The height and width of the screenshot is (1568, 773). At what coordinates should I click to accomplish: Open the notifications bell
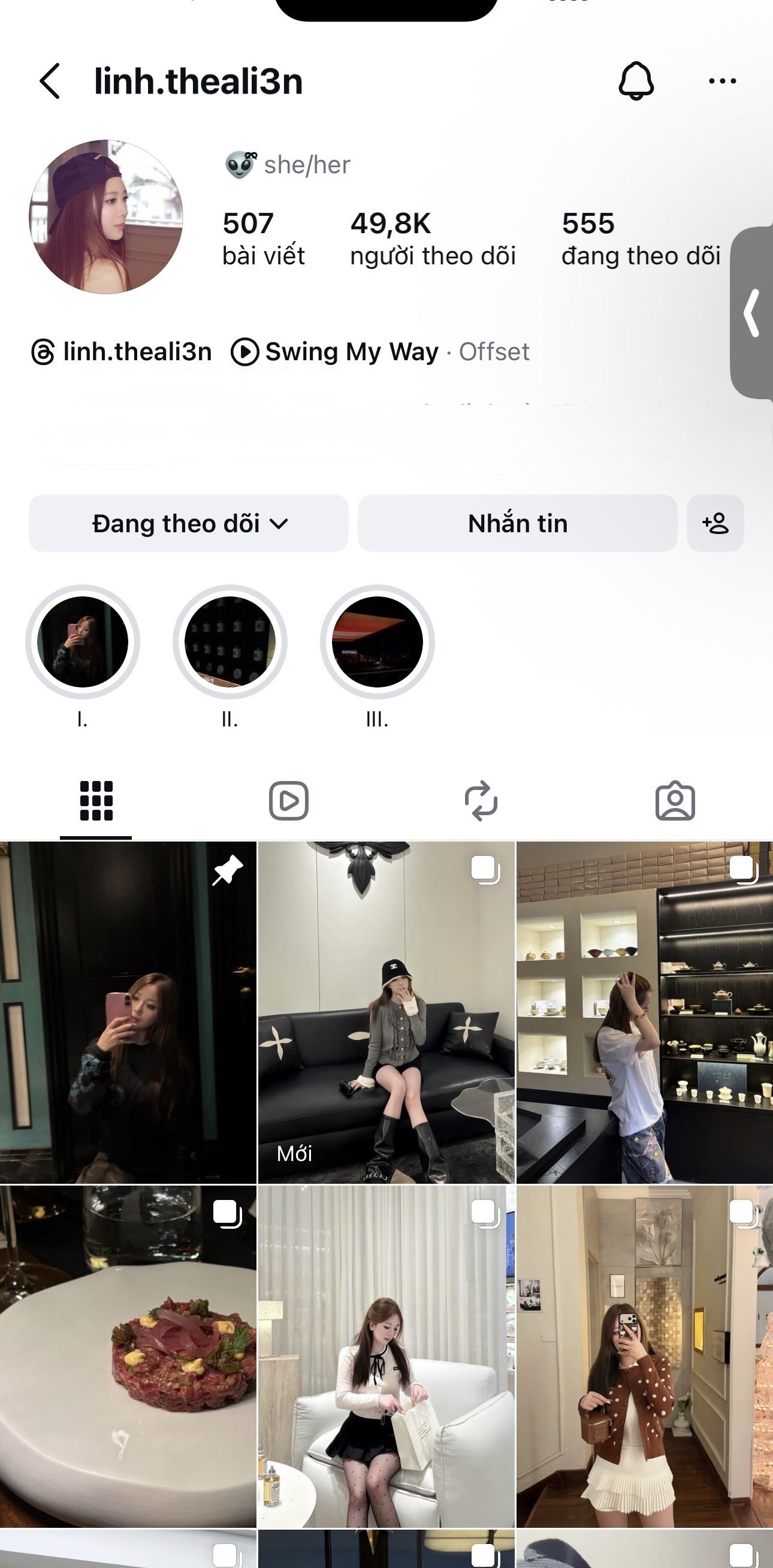pos(636,81)
